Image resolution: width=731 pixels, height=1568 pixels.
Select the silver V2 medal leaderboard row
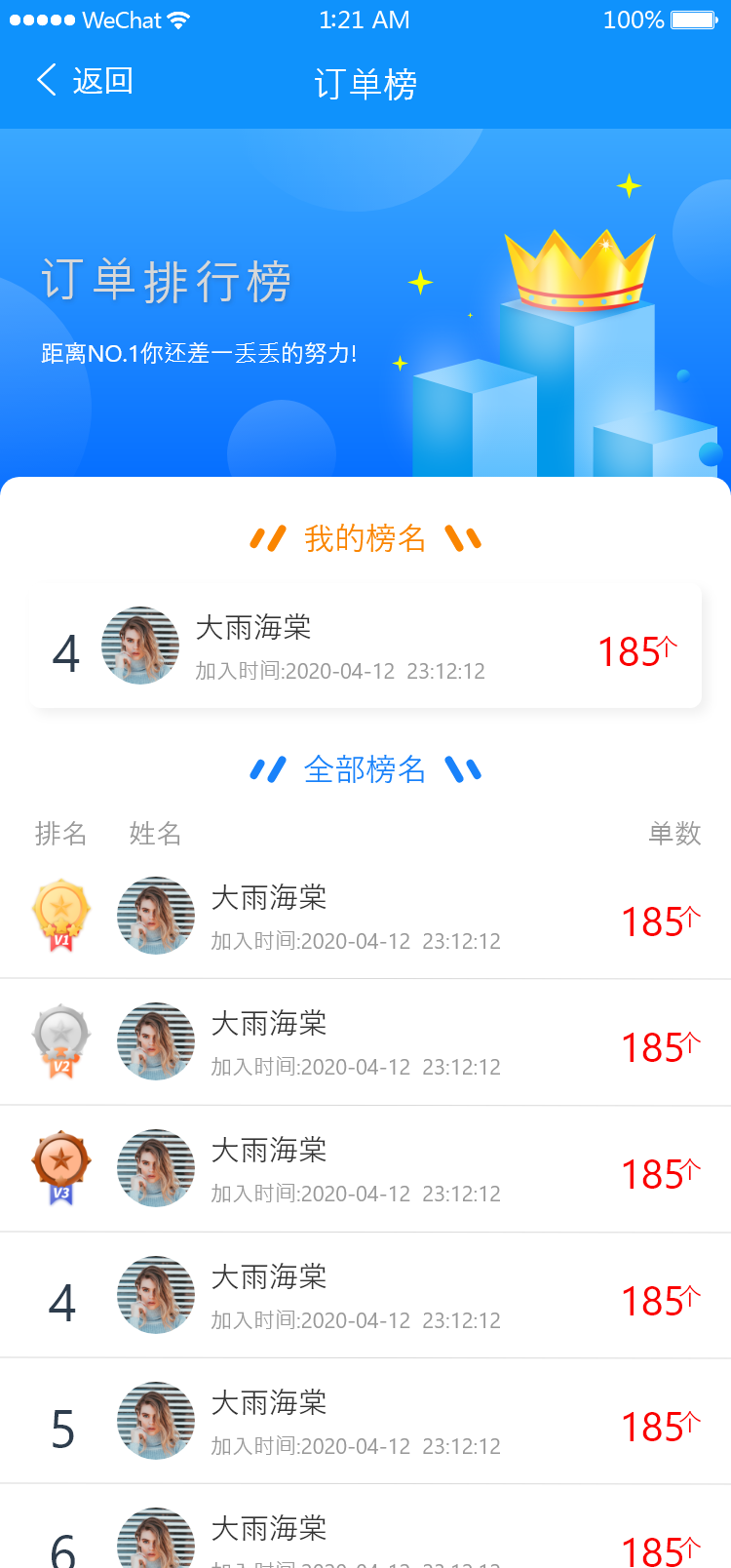point(365,1042)
